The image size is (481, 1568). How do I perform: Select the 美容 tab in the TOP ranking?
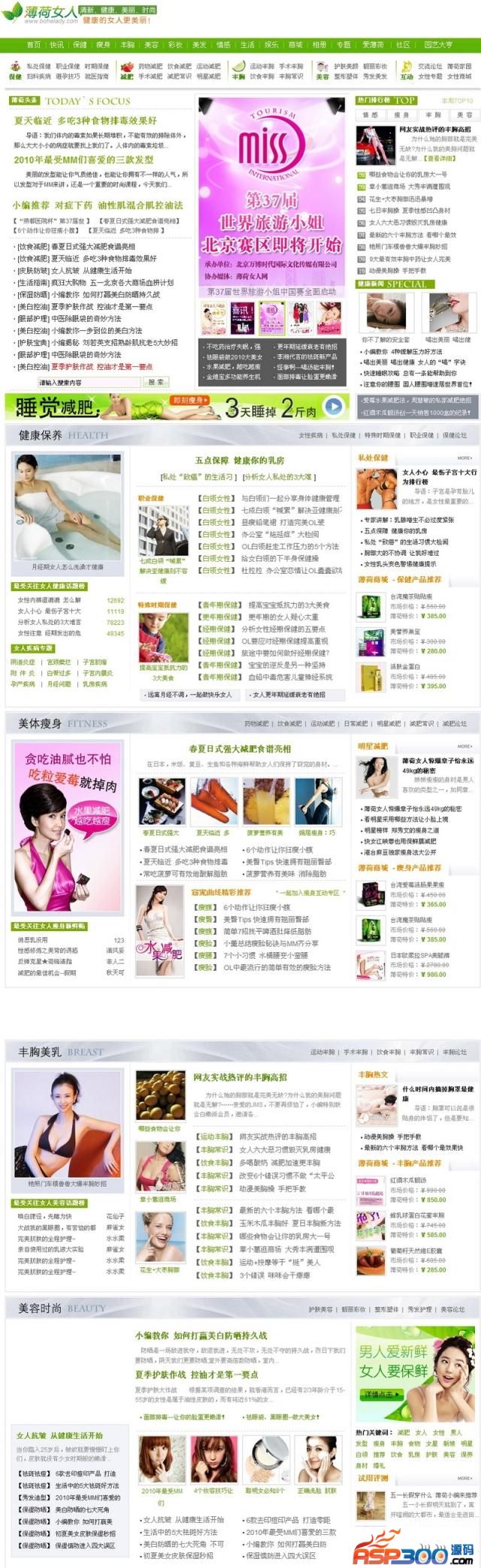point(464,115)
